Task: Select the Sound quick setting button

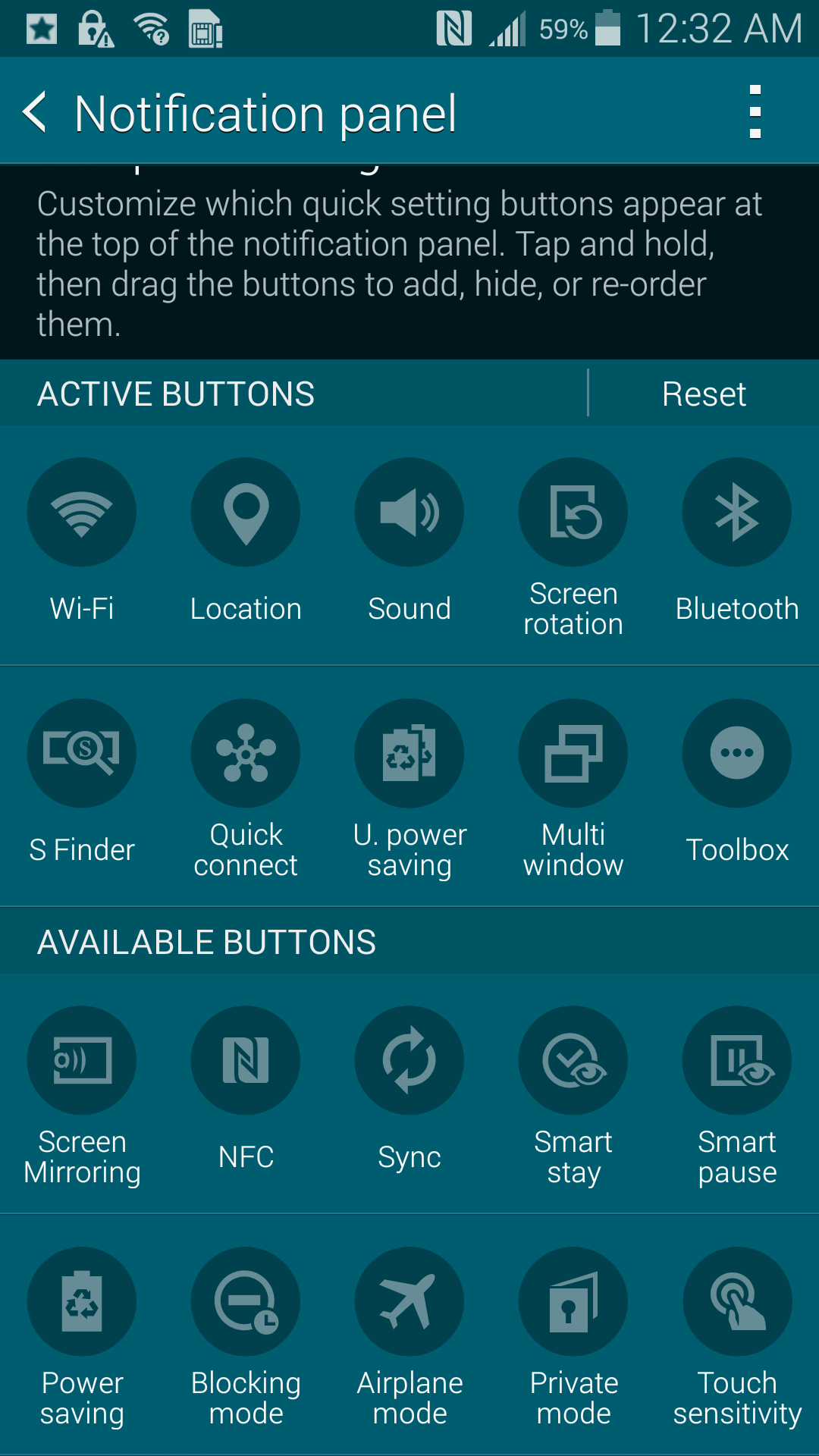Action: pyautogui.click(x=409, y=512)
